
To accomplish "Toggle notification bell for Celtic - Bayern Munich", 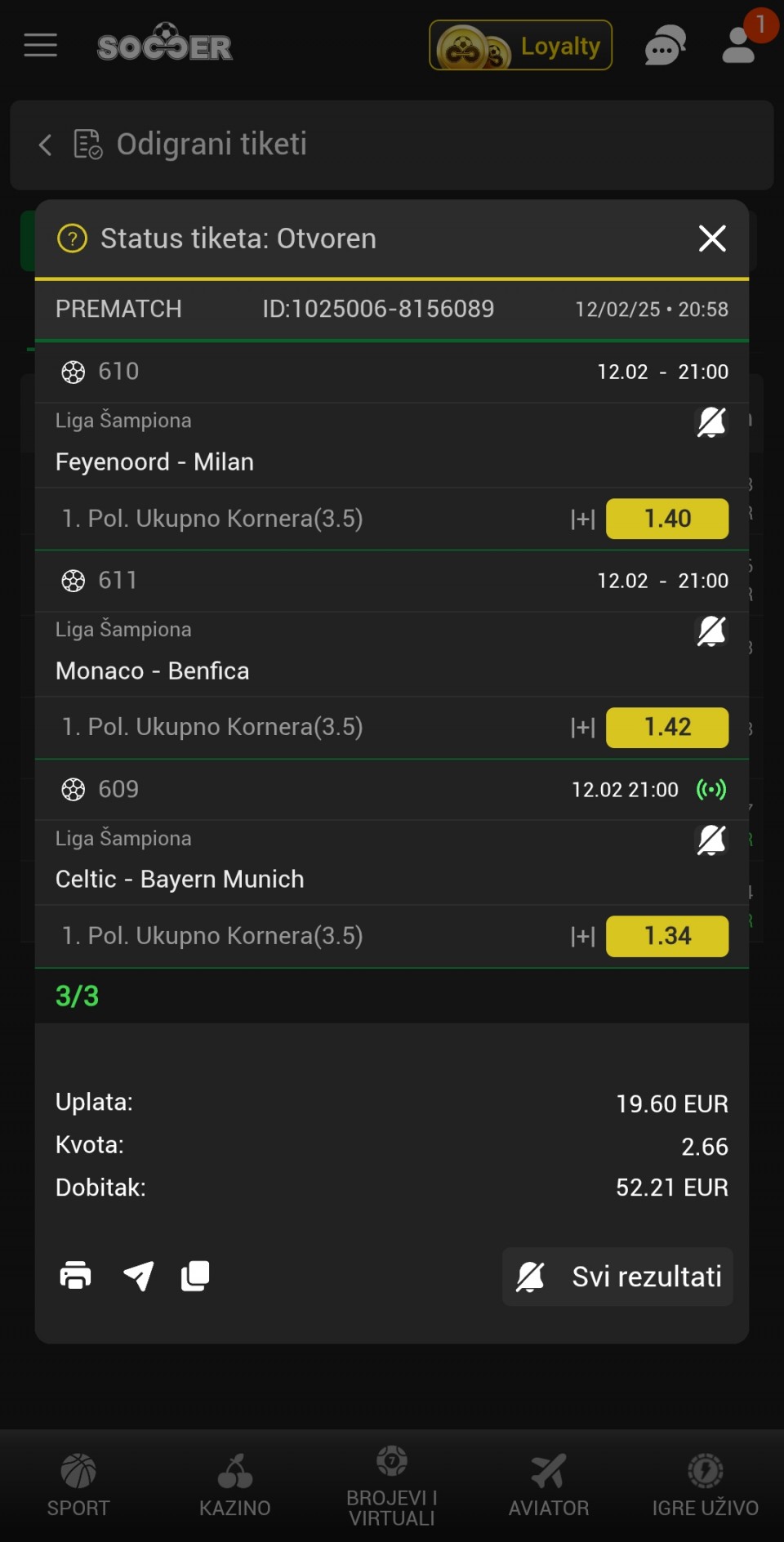I will coord(711,840).
